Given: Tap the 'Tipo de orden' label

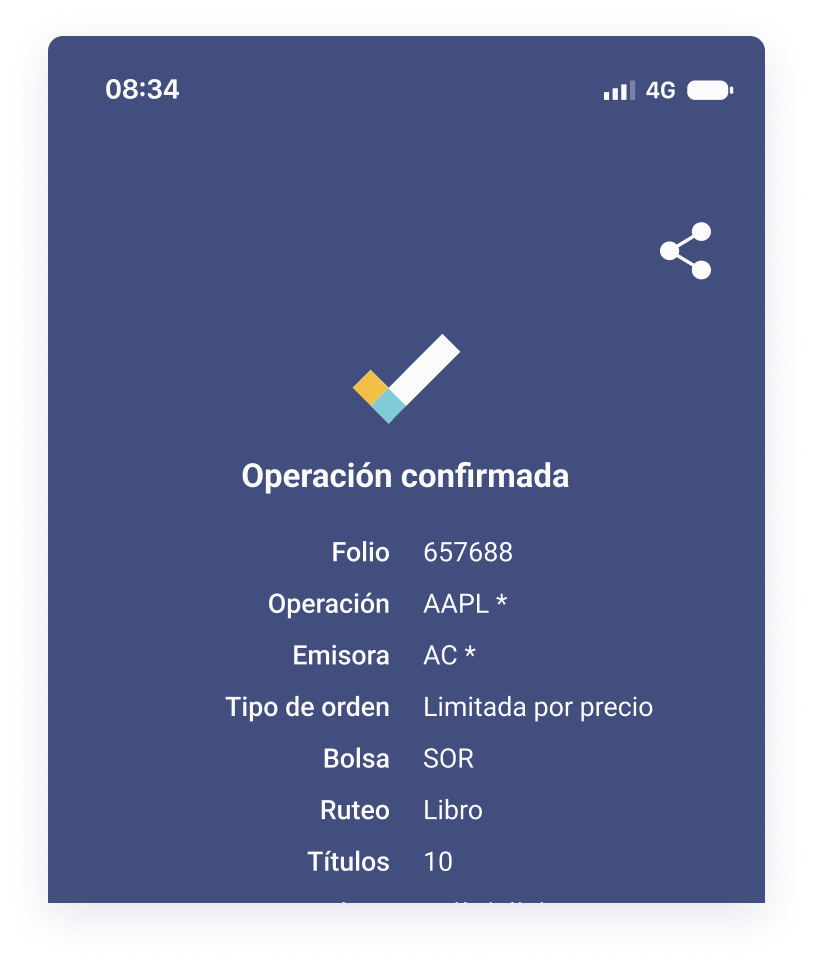Looking at the screenshot, I should coord(307,707).
